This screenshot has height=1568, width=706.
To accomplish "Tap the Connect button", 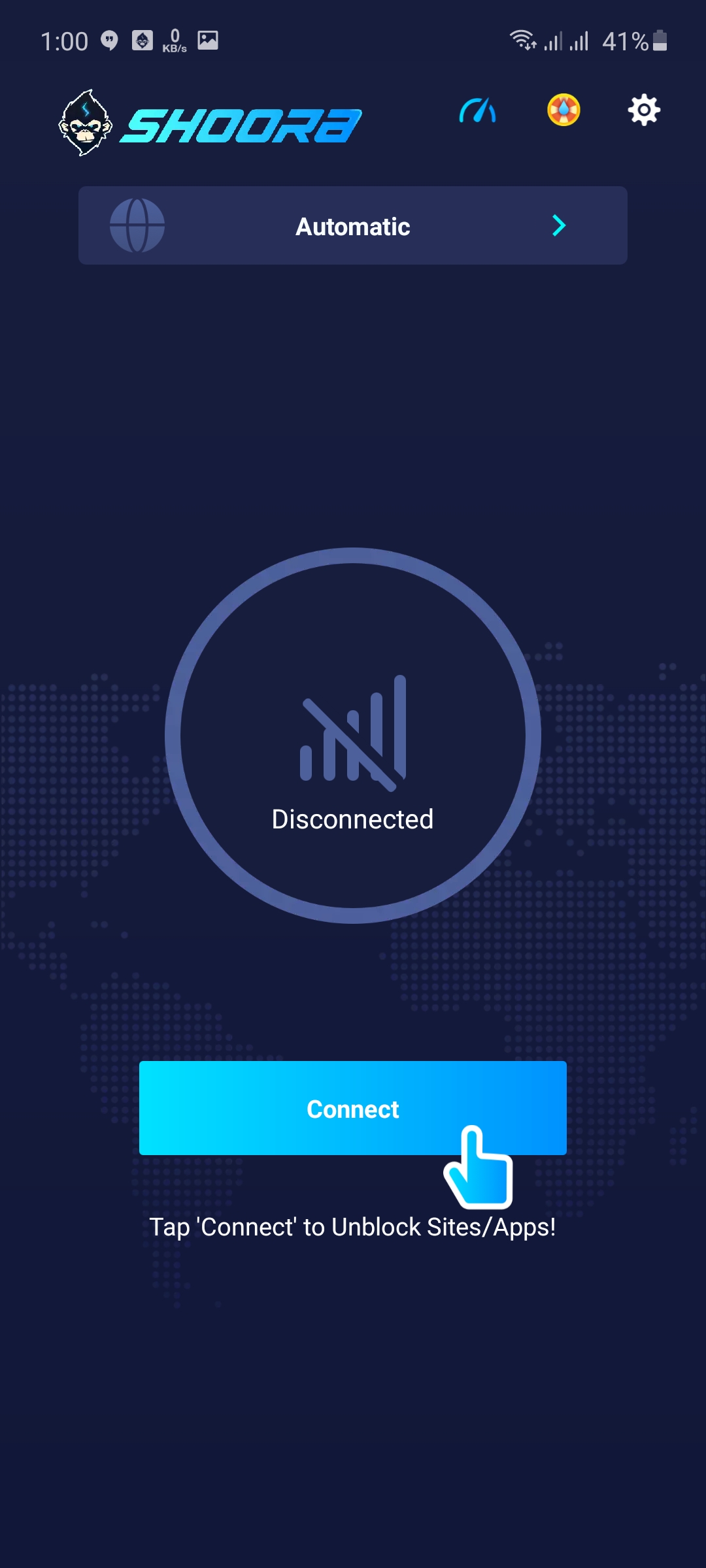I will pyautogui.click(x=353, y=1108).
